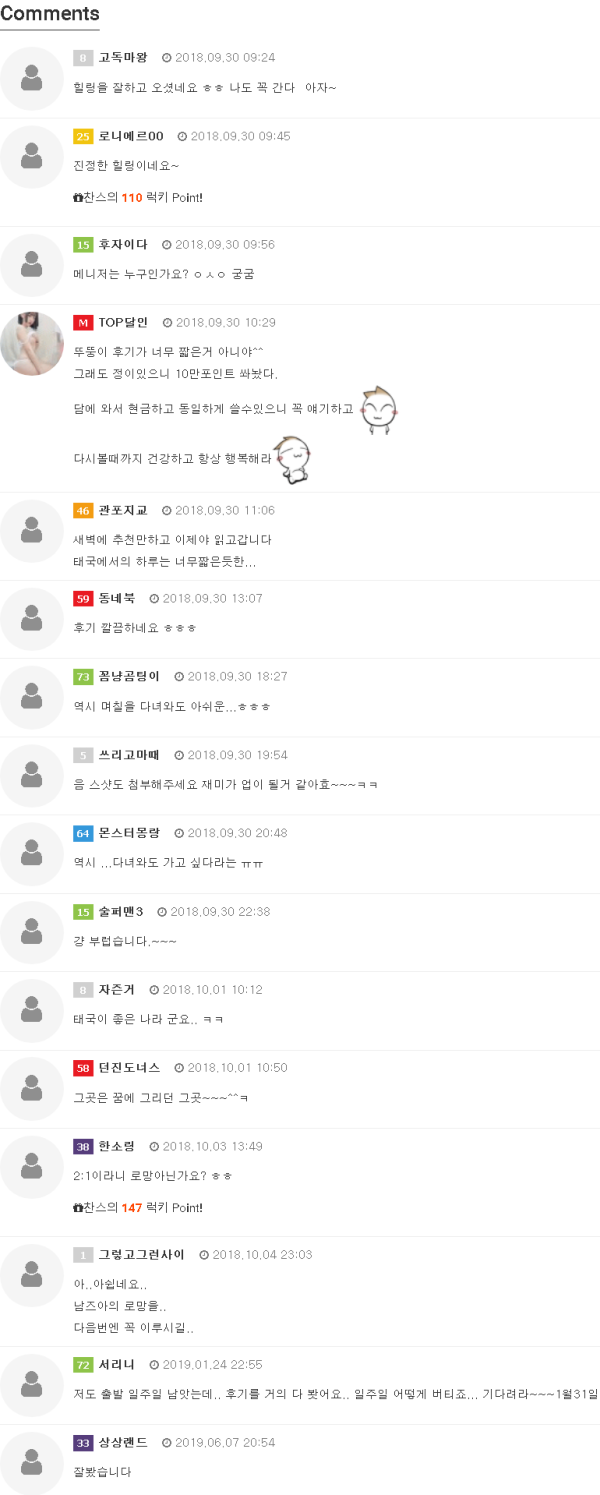The image size is (600, 1495).
Task: Open 고독마왕's profile from the username
Action: coord(123,58)
